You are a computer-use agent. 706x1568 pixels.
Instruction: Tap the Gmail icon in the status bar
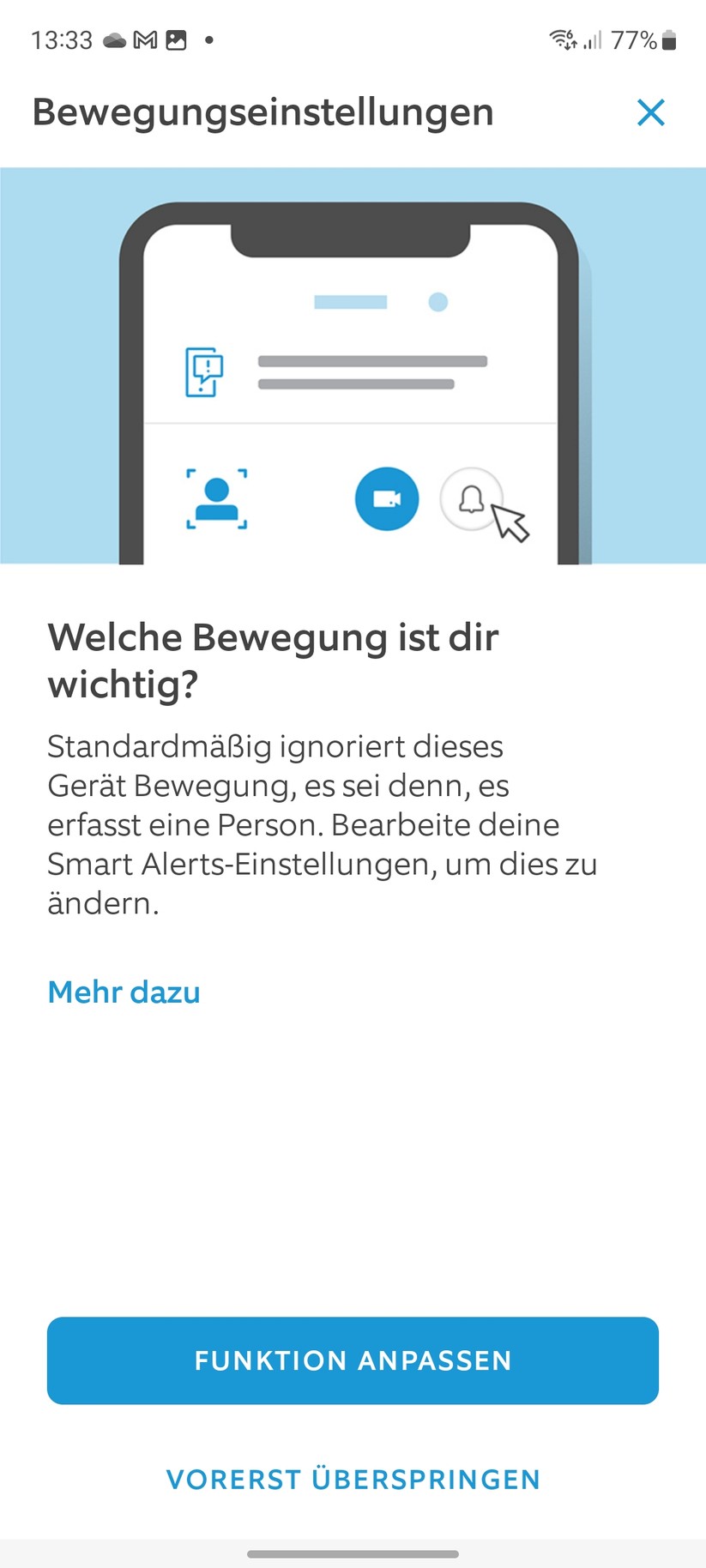(142, 39)
